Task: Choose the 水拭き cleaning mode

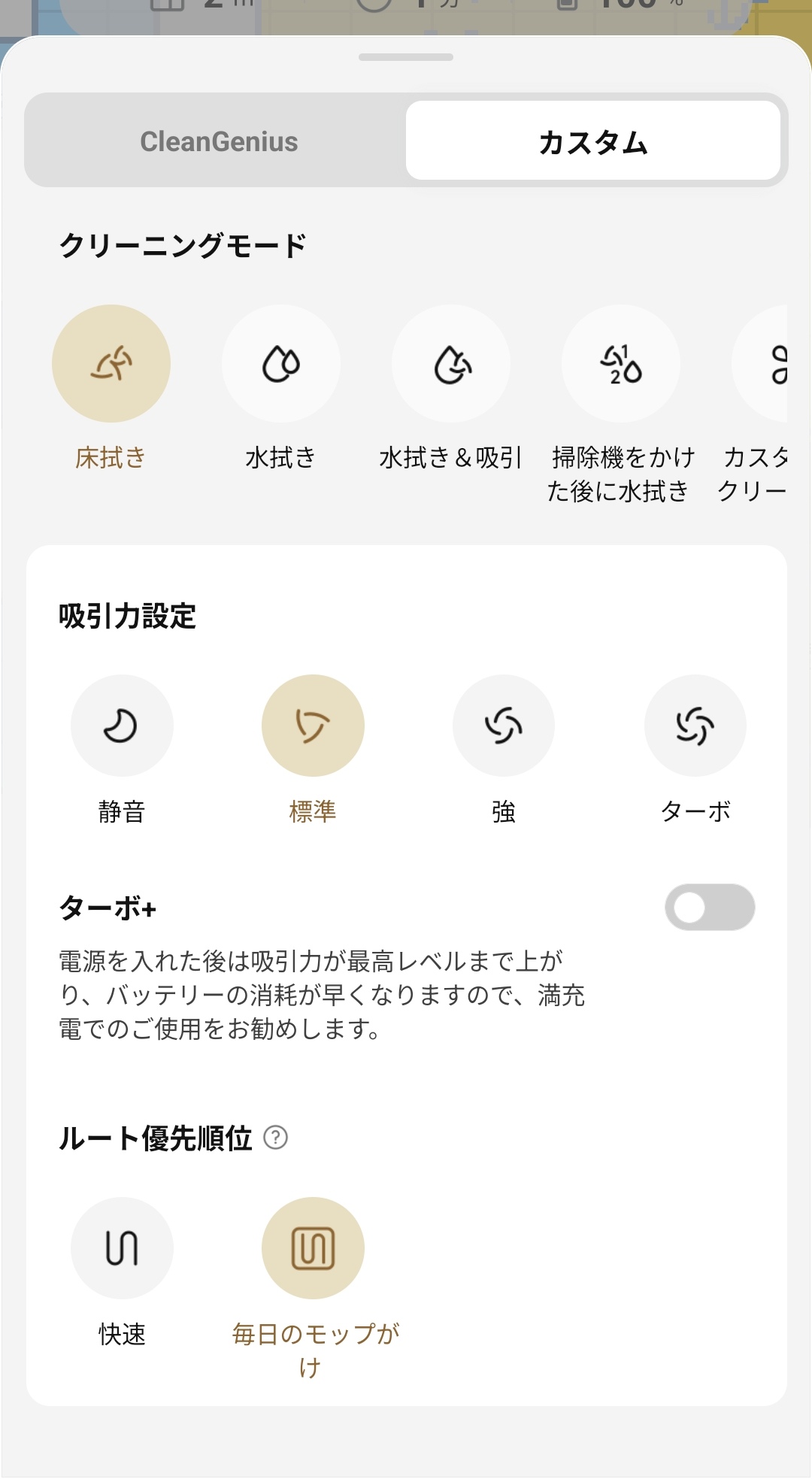Action: point(281,364)
